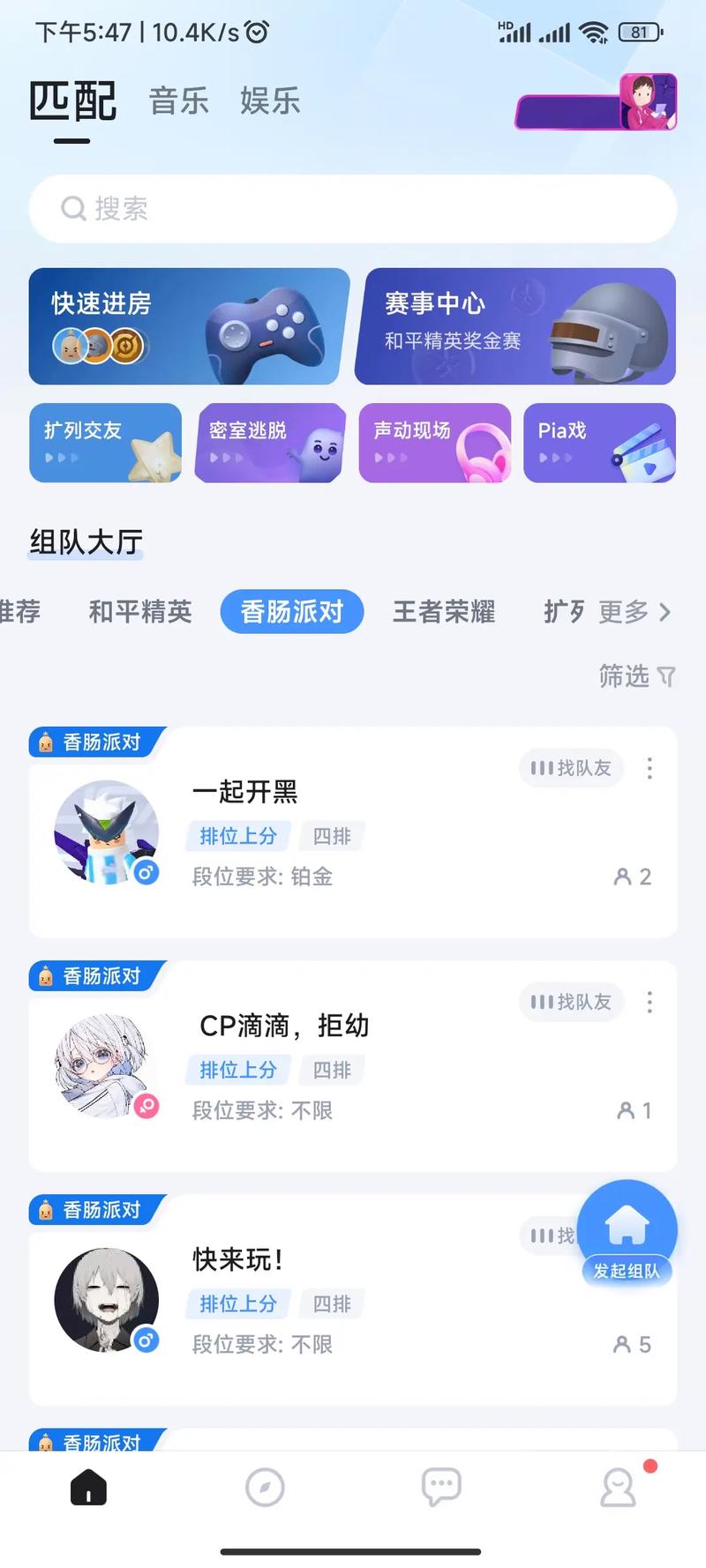This screenshot has height=1568, width=706.
Task: Open the 密室逃脱 escape room feature
Action: point(269,443)
